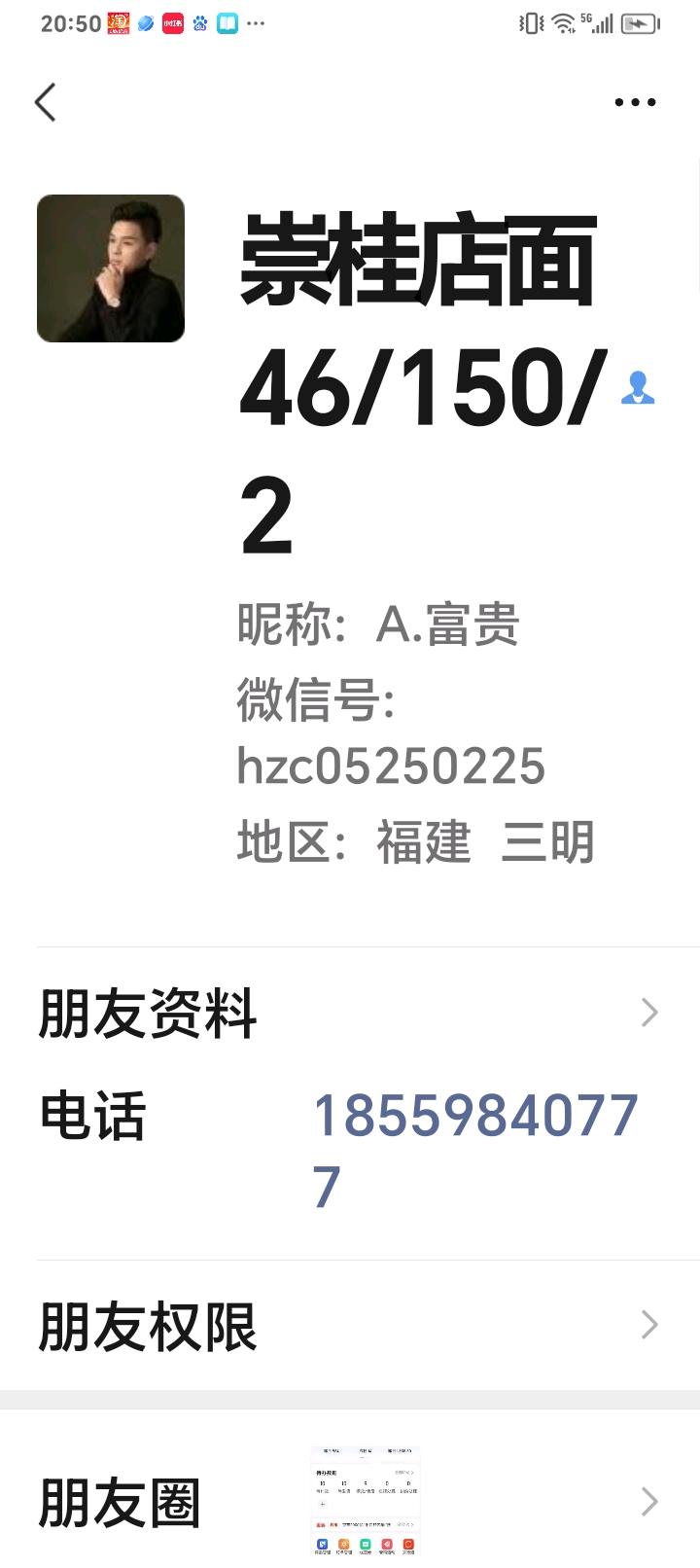
Task: View the contact's profile photo
Action: click(x=111, y=268)
